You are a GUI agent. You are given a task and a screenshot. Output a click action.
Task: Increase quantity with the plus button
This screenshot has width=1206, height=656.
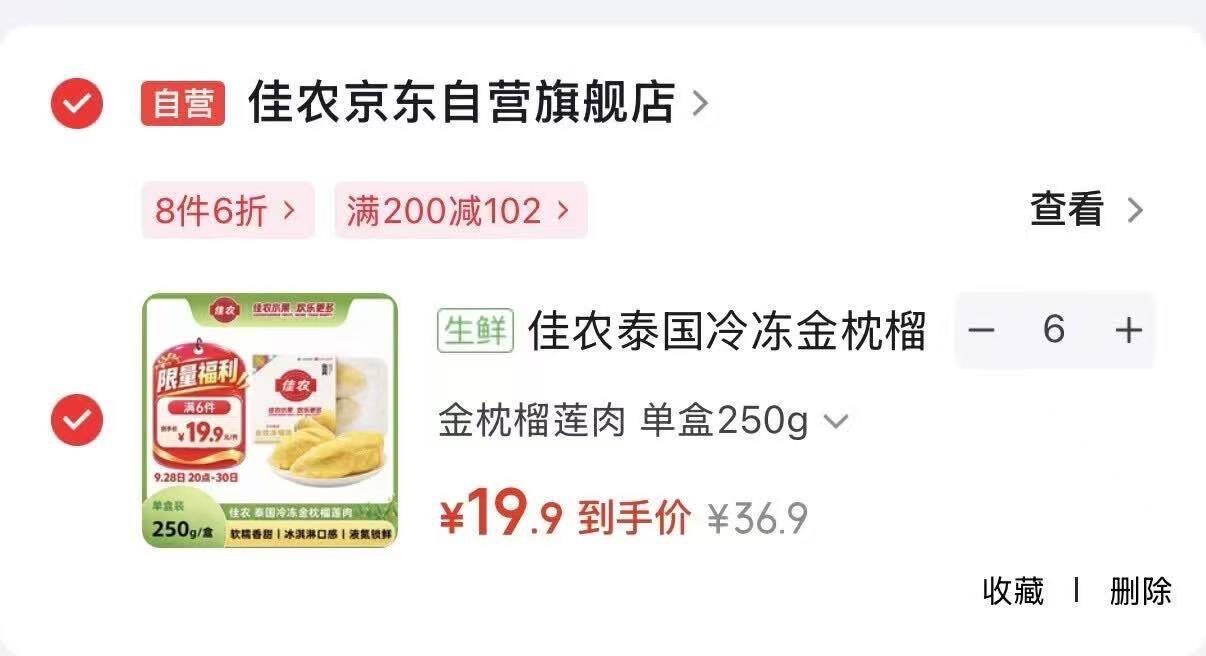click(x=1128, y=330)
